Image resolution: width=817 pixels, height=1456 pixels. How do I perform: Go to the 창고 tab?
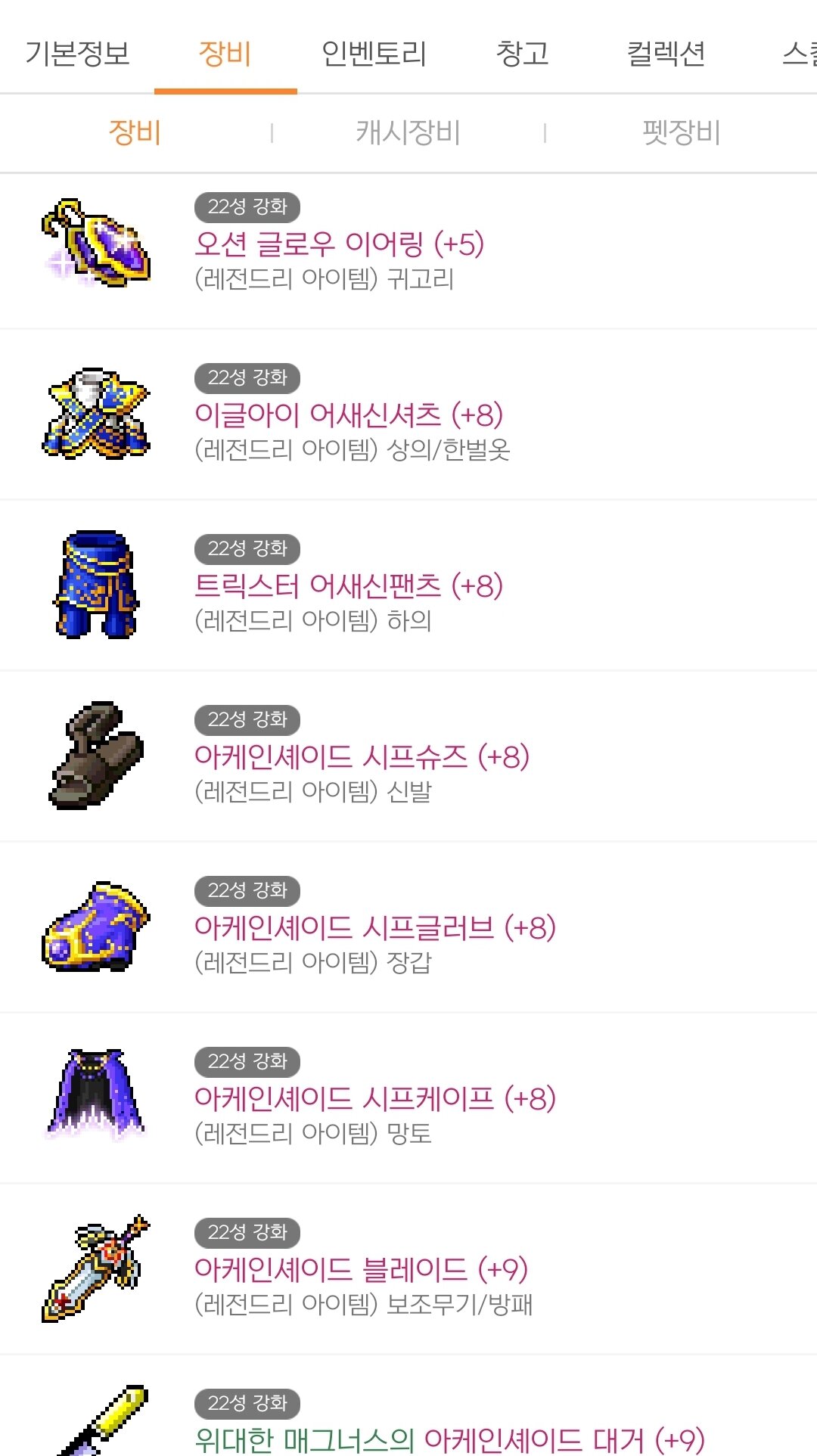click(522, 53)
